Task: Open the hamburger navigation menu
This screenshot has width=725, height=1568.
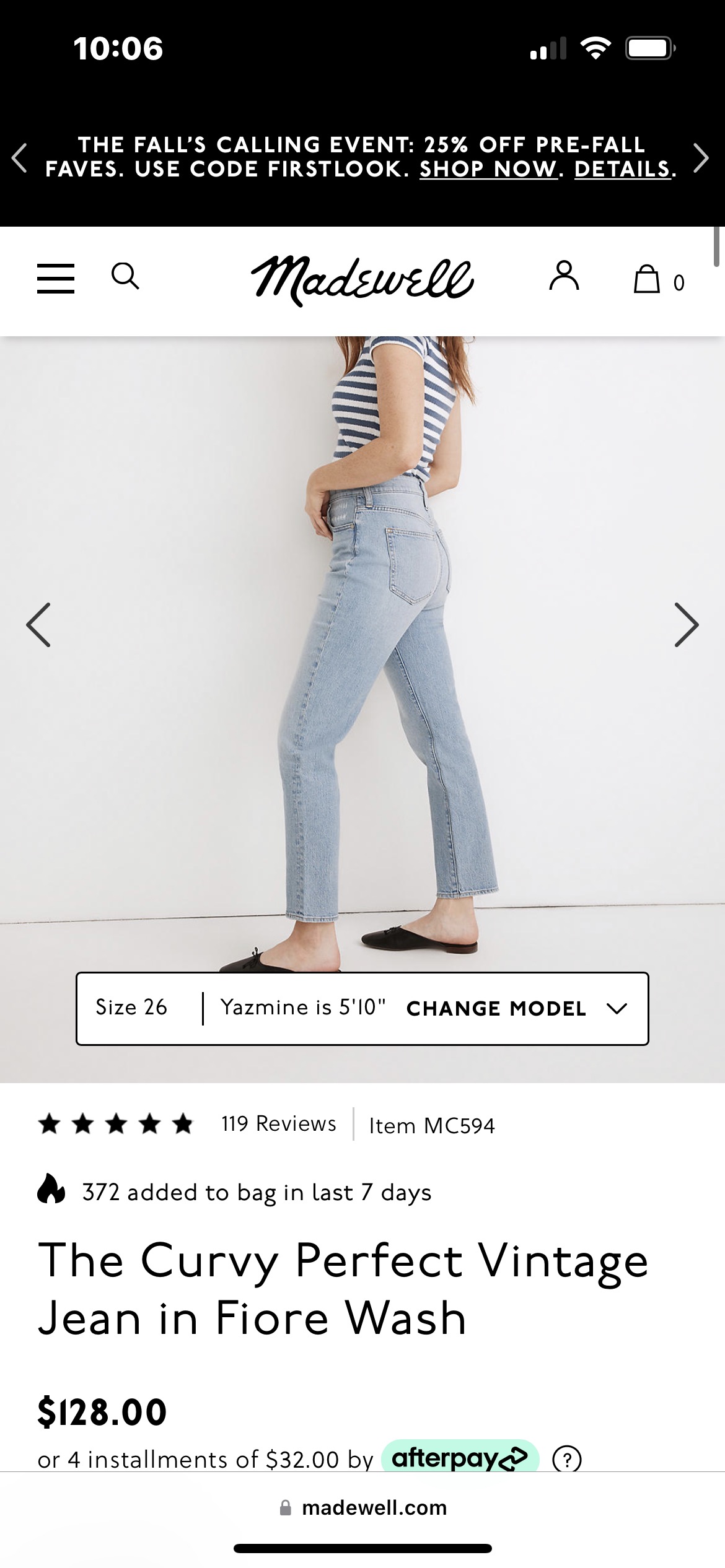Action: tap(56, 278)
